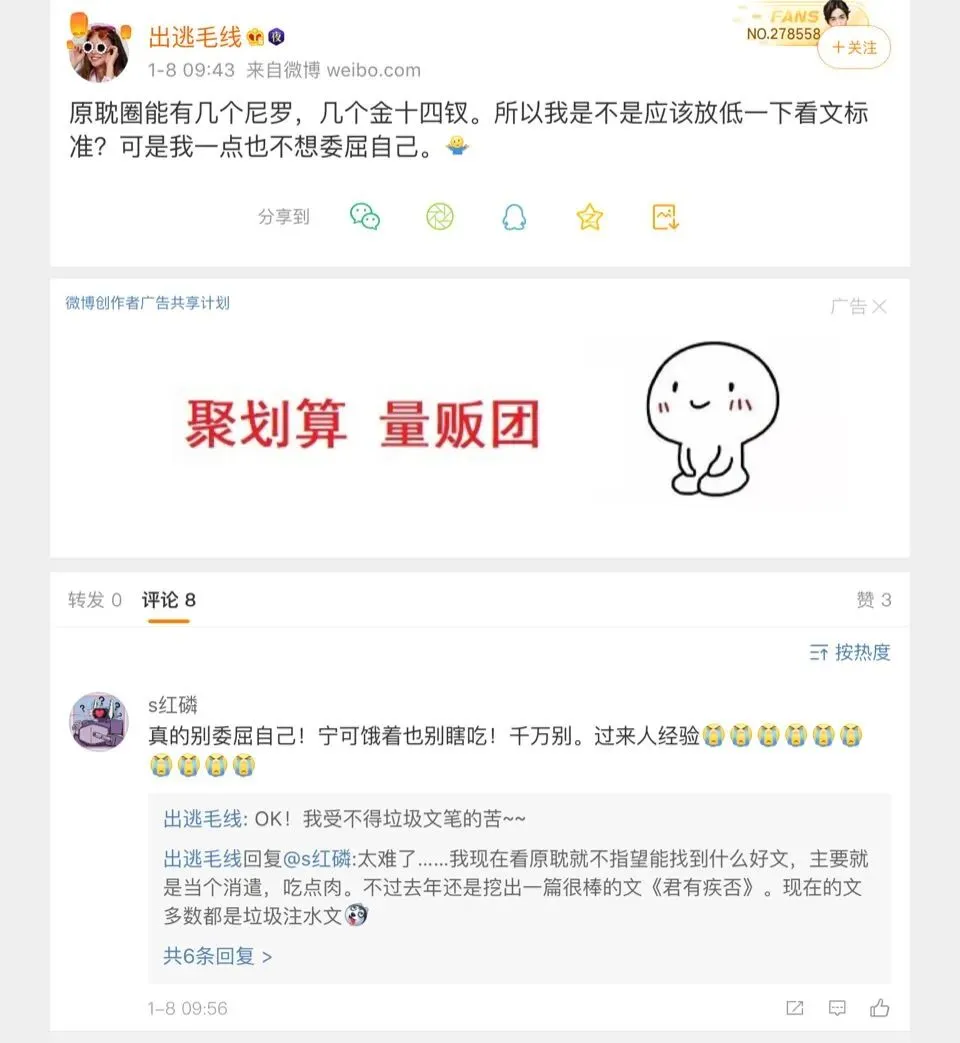Change comment sorting with 按热度
The width and height of the screenshot is (960, 1043).
[x=850, y=653]
